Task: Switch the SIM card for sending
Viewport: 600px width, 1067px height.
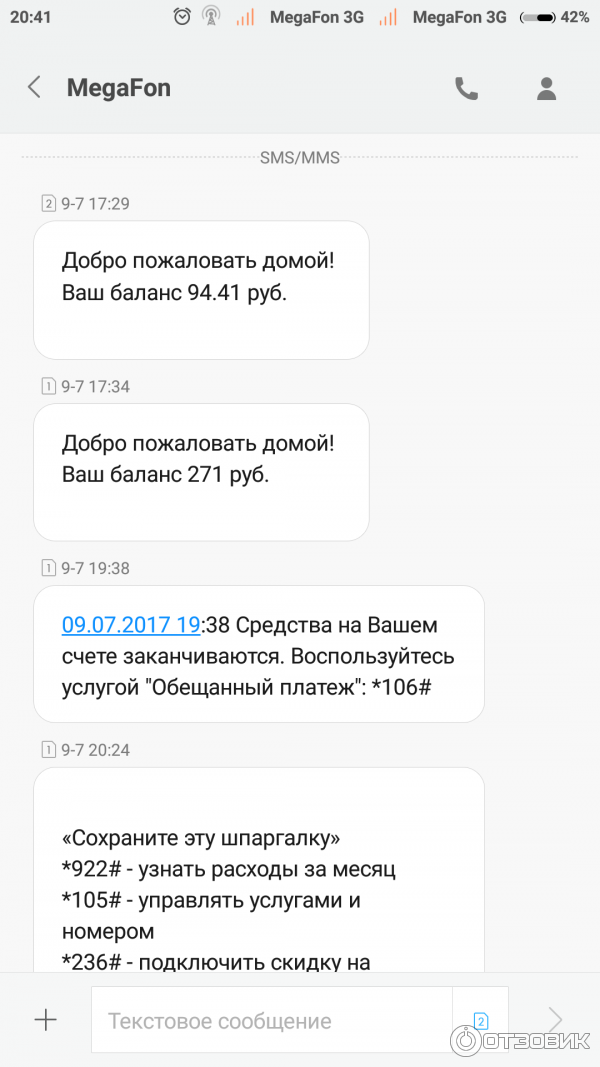Action: (480, 1021)
